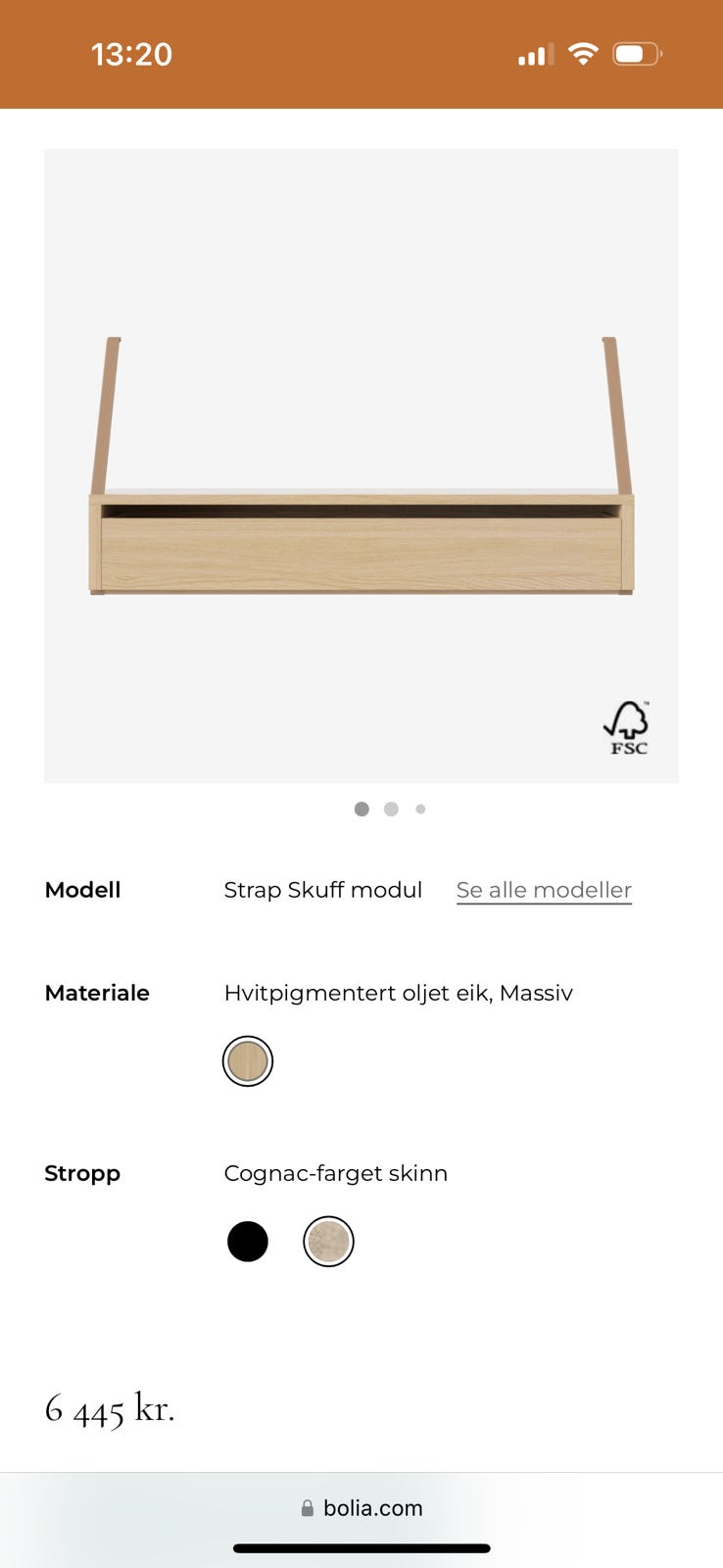Tap the price '6 445 kr.'
Viewport: 723px width, 1568px height.
click(110, 1411)
